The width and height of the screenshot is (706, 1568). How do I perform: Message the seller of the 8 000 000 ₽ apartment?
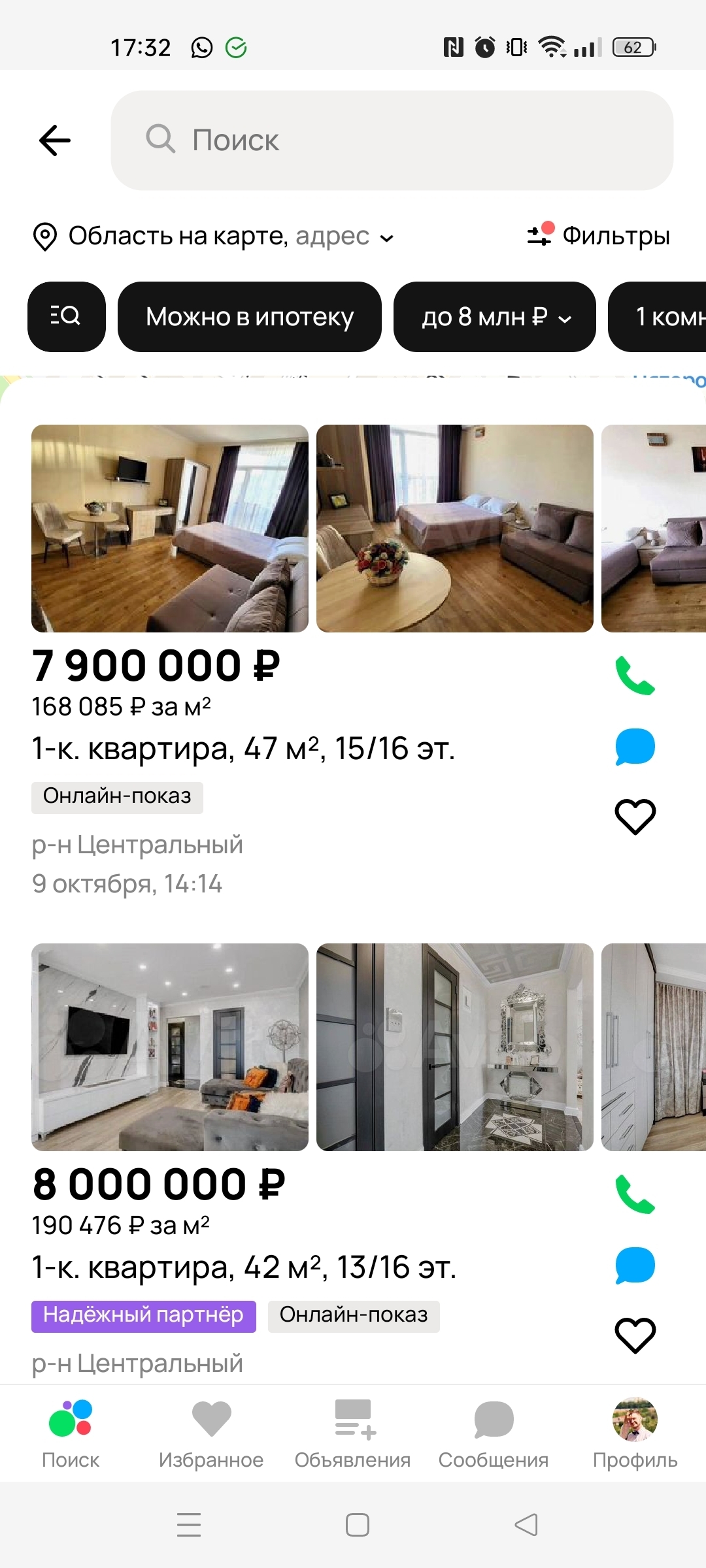click(x=635, y=1265)
